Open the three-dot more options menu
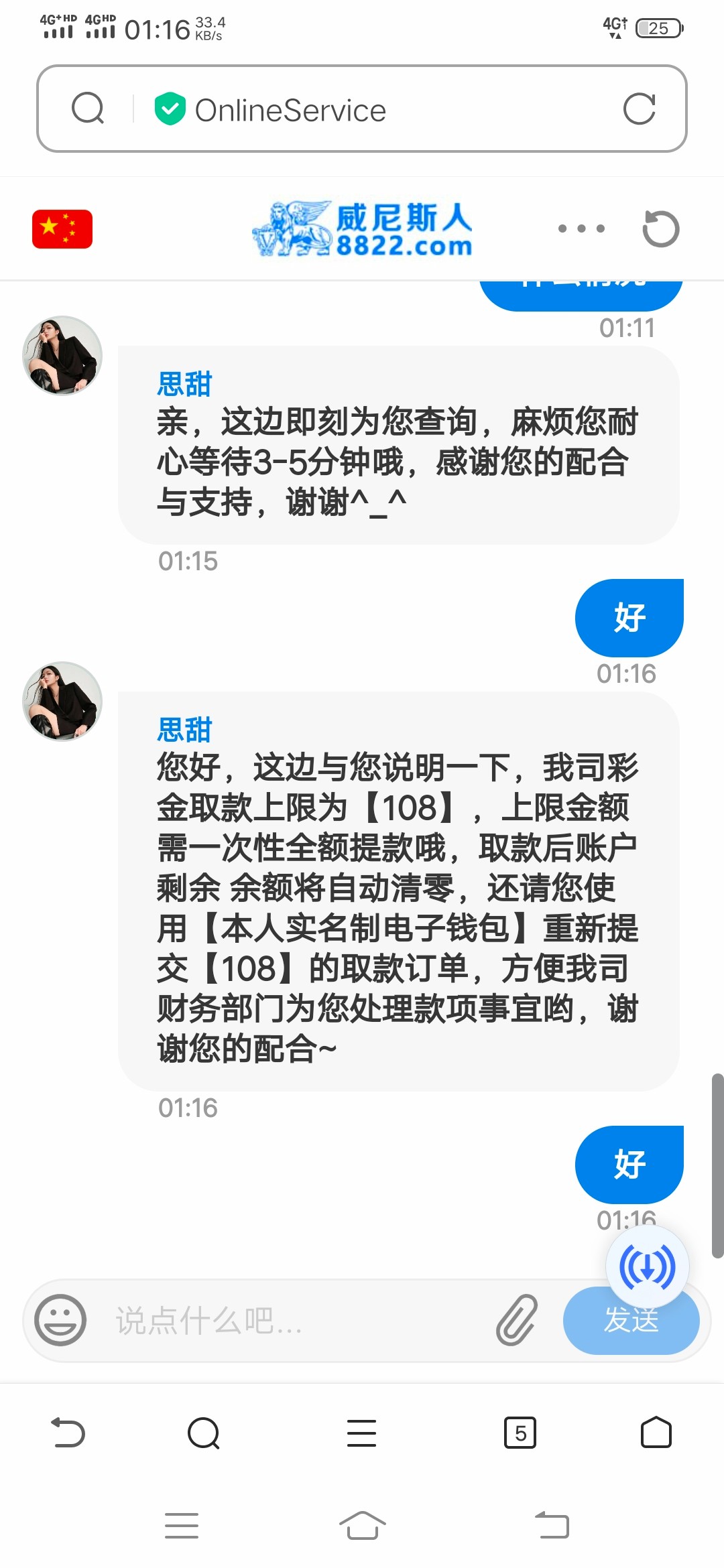The width and height of the screenshot is (724, 1568). (579, 228)
